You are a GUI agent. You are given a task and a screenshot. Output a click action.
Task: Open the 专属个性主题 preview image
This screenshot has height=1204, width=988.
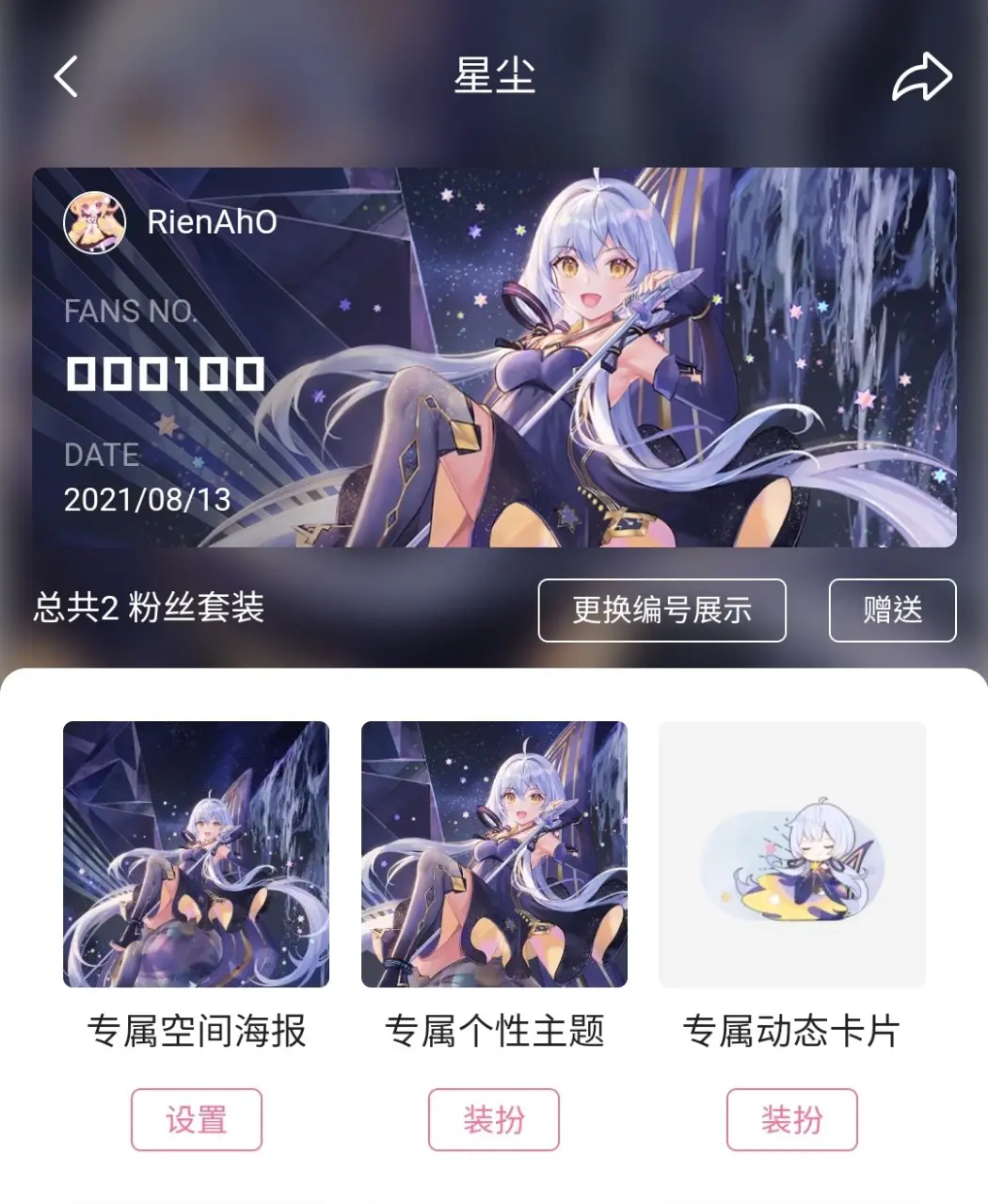494,854
